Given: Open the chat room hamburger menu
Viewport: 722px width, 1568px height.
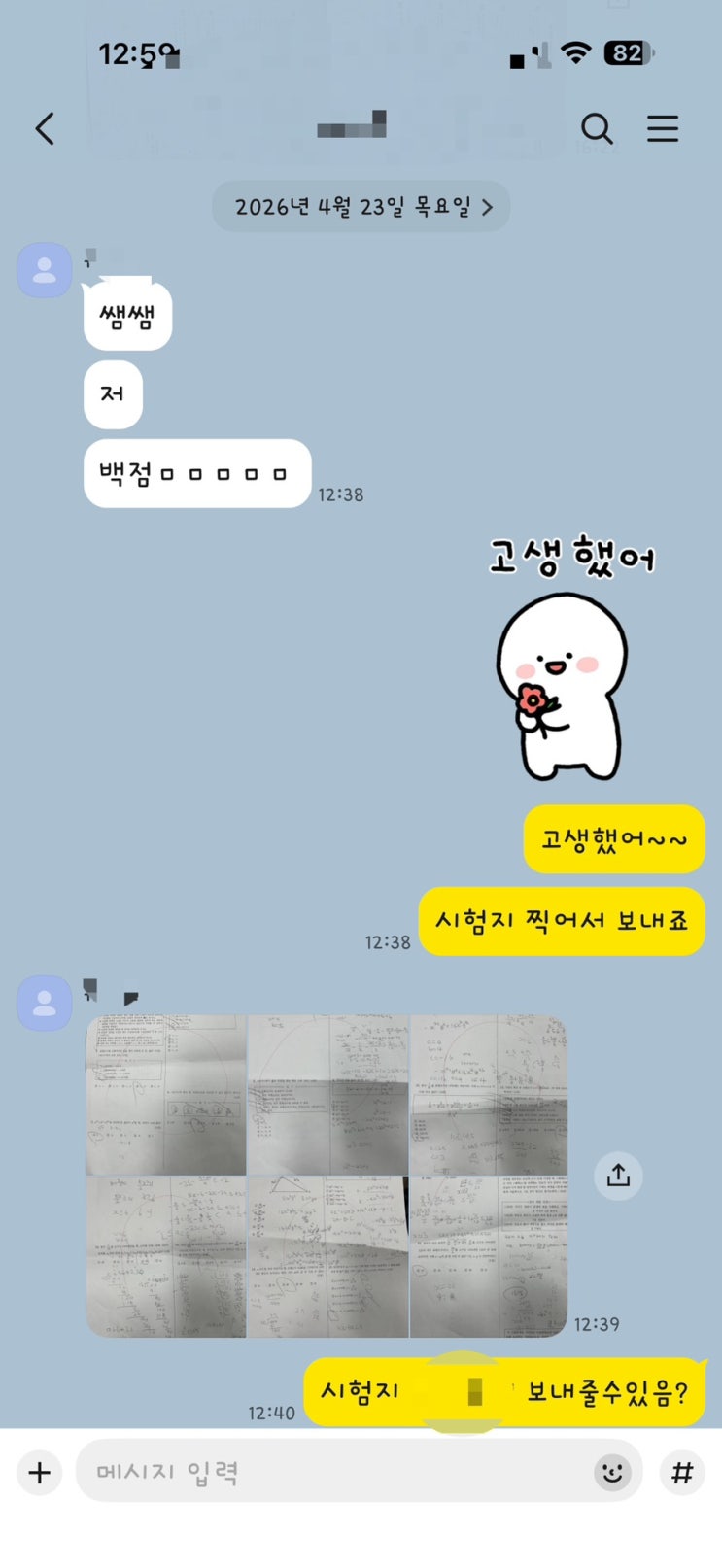Looking at the screenshot, I should click(663, 128).
